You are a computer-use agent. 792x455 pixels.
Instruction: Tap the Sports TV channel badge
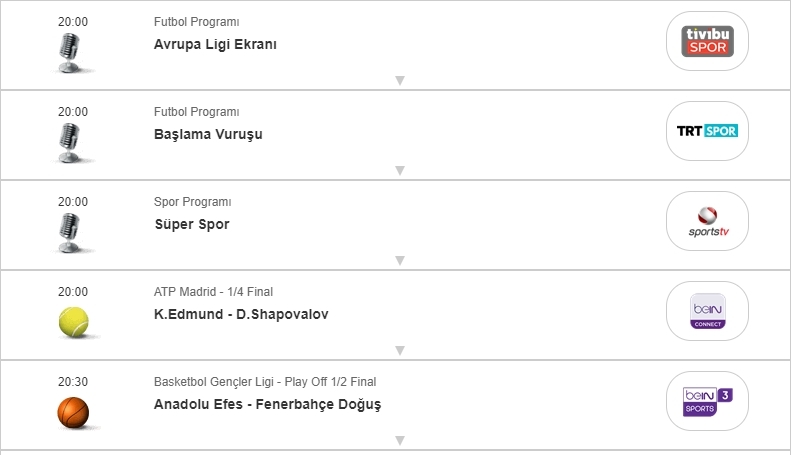[707, 221]
